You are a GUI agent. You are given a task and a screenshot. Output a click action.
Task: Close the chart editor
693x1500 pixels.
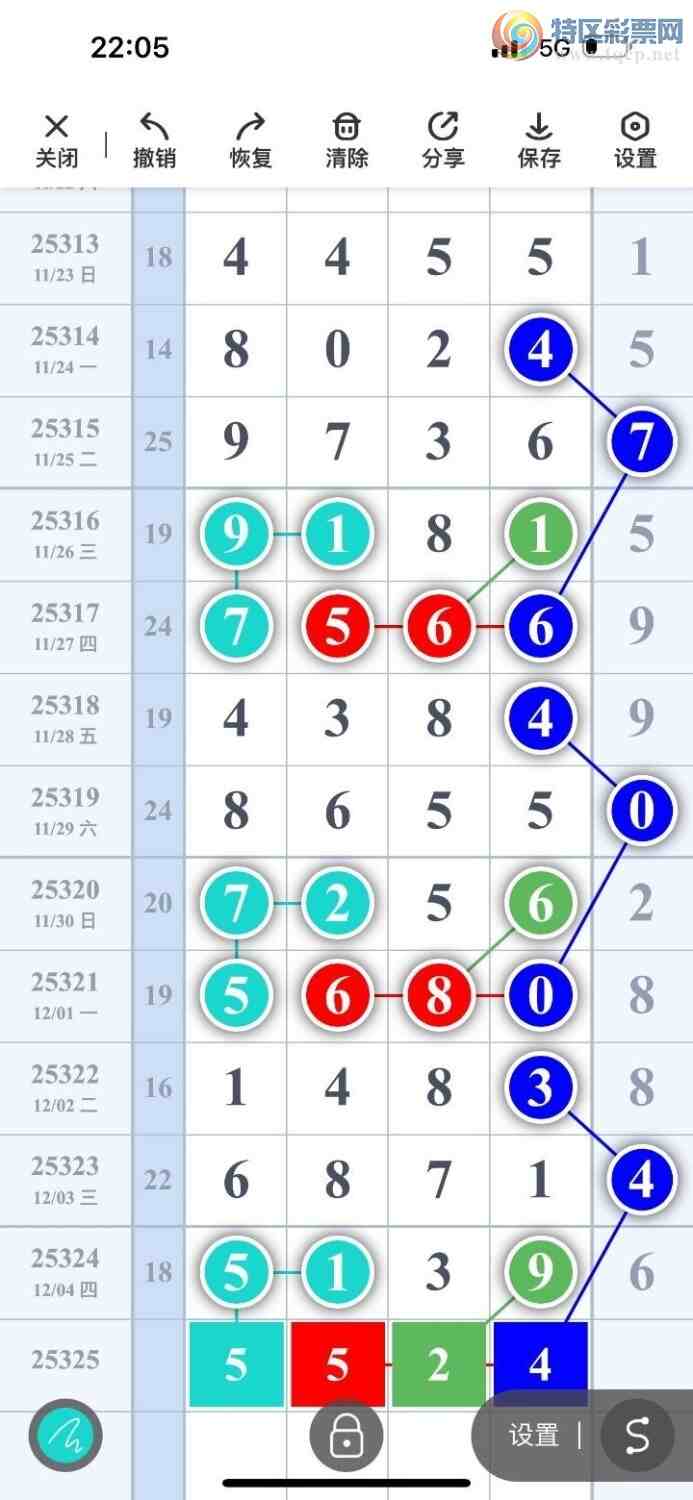[57, 141]
